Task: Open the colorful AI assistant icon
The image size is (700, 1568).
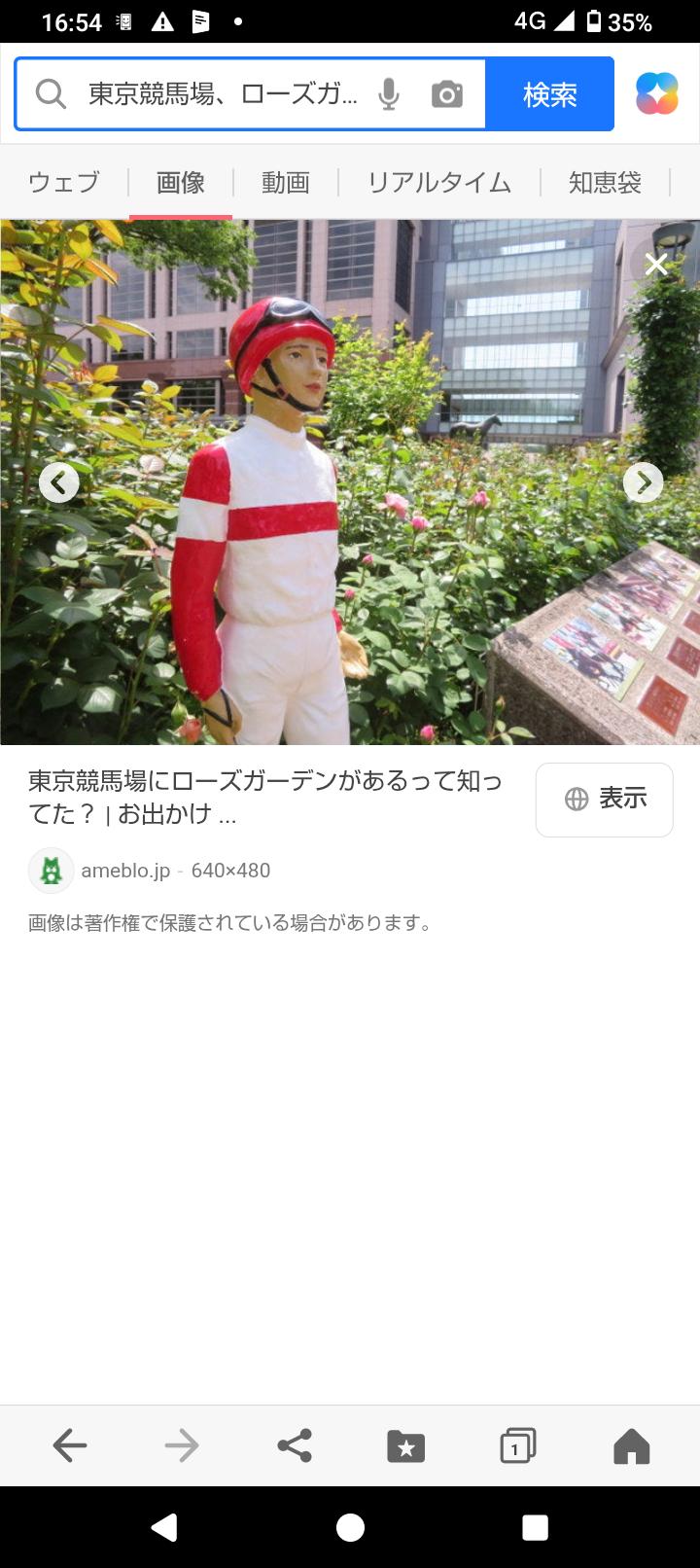Action: [657, 94]
